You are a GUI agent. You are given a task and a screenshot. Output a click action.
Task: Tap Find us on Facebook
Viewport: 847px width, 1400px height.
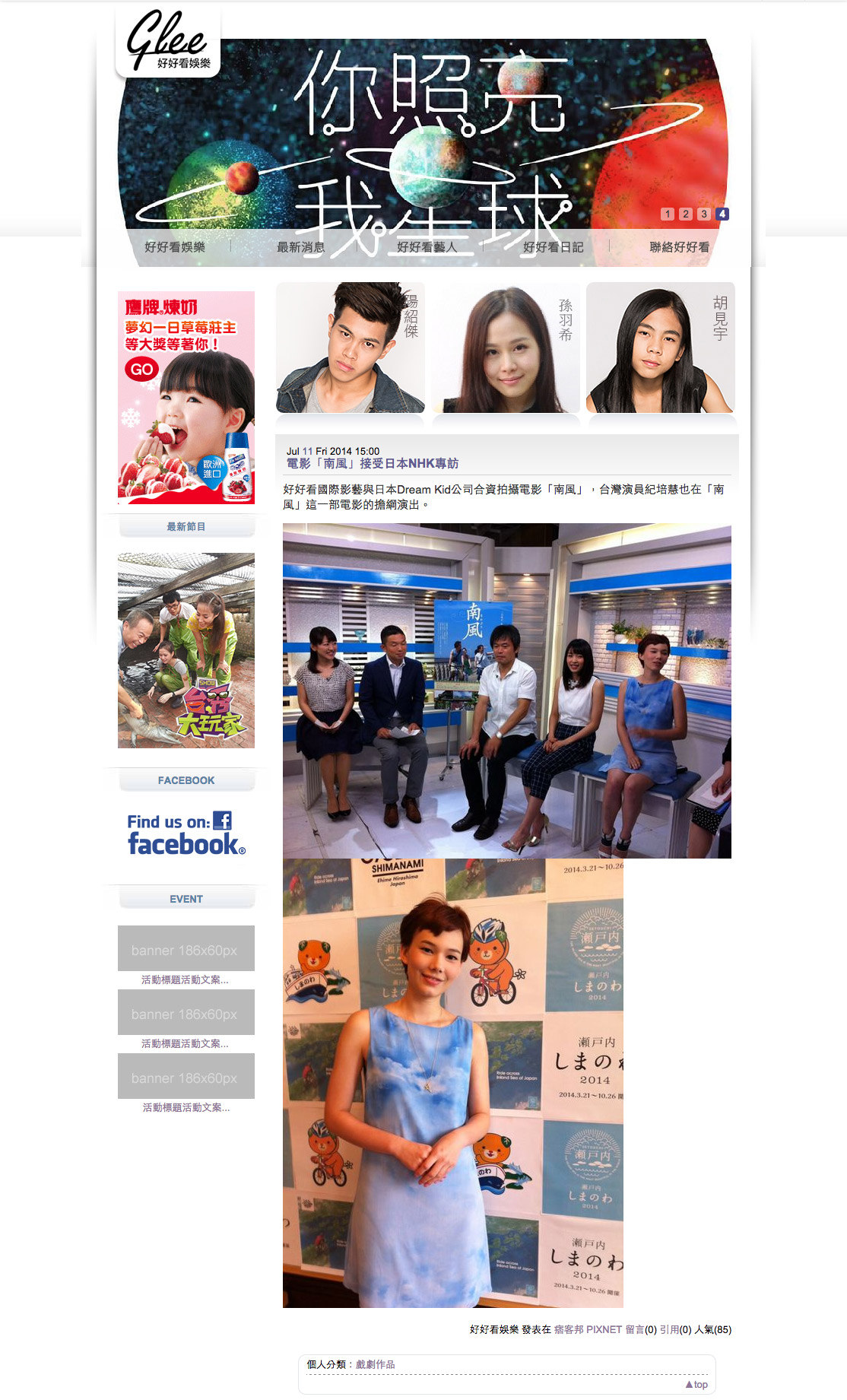point(186,833)
